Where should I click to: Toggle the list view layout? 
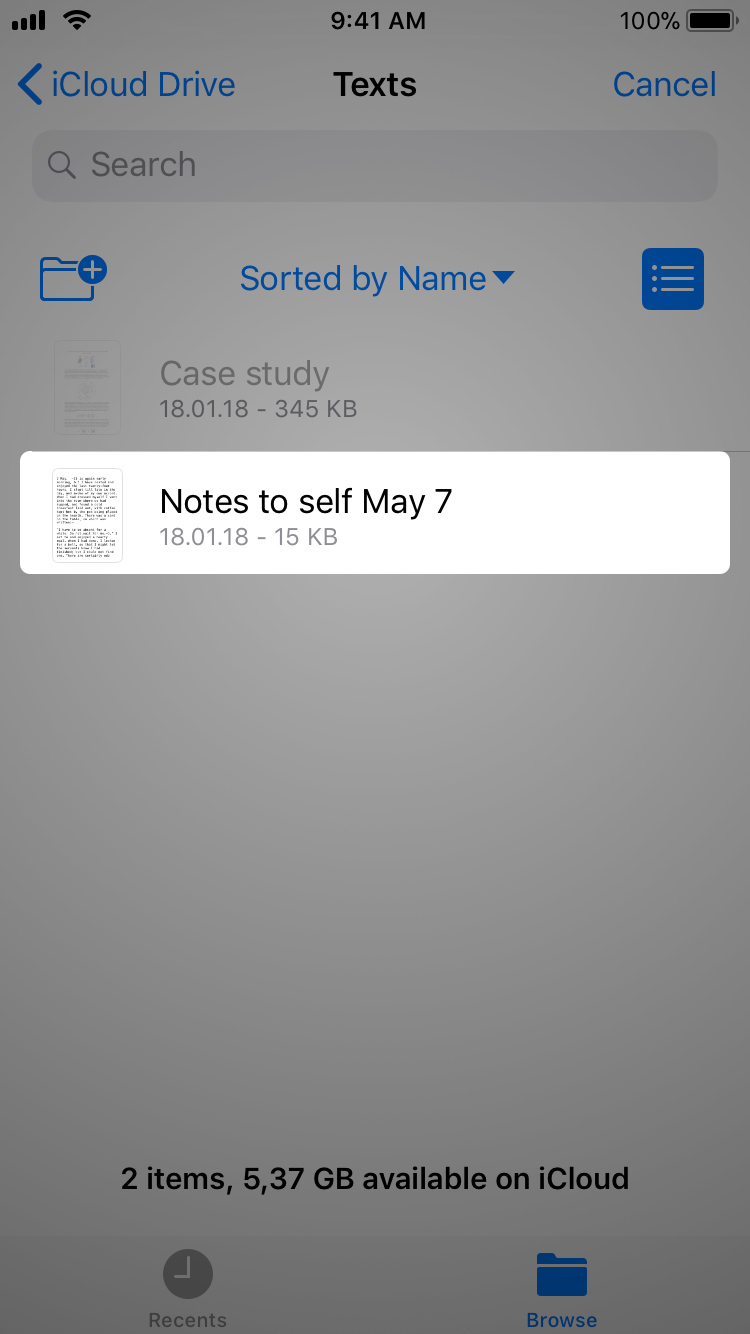(x=672, y=278)
